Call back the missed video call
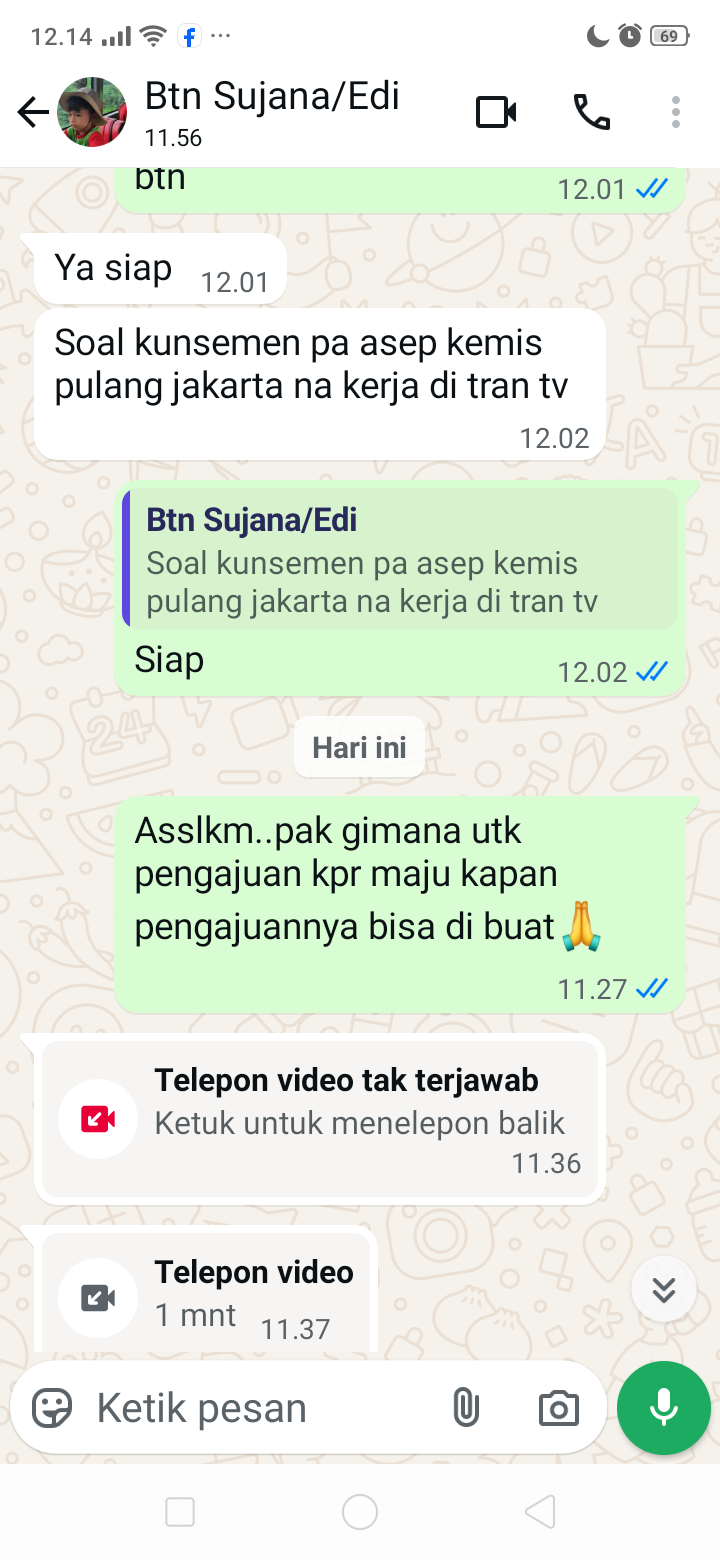 tap(320, 1118)
